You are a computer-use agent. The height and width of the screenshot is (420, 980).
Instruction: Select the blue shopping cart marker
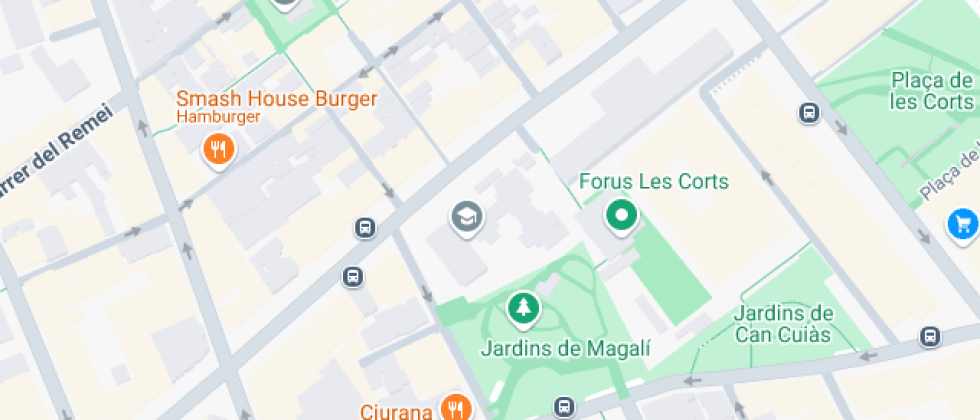pos(963,224)
